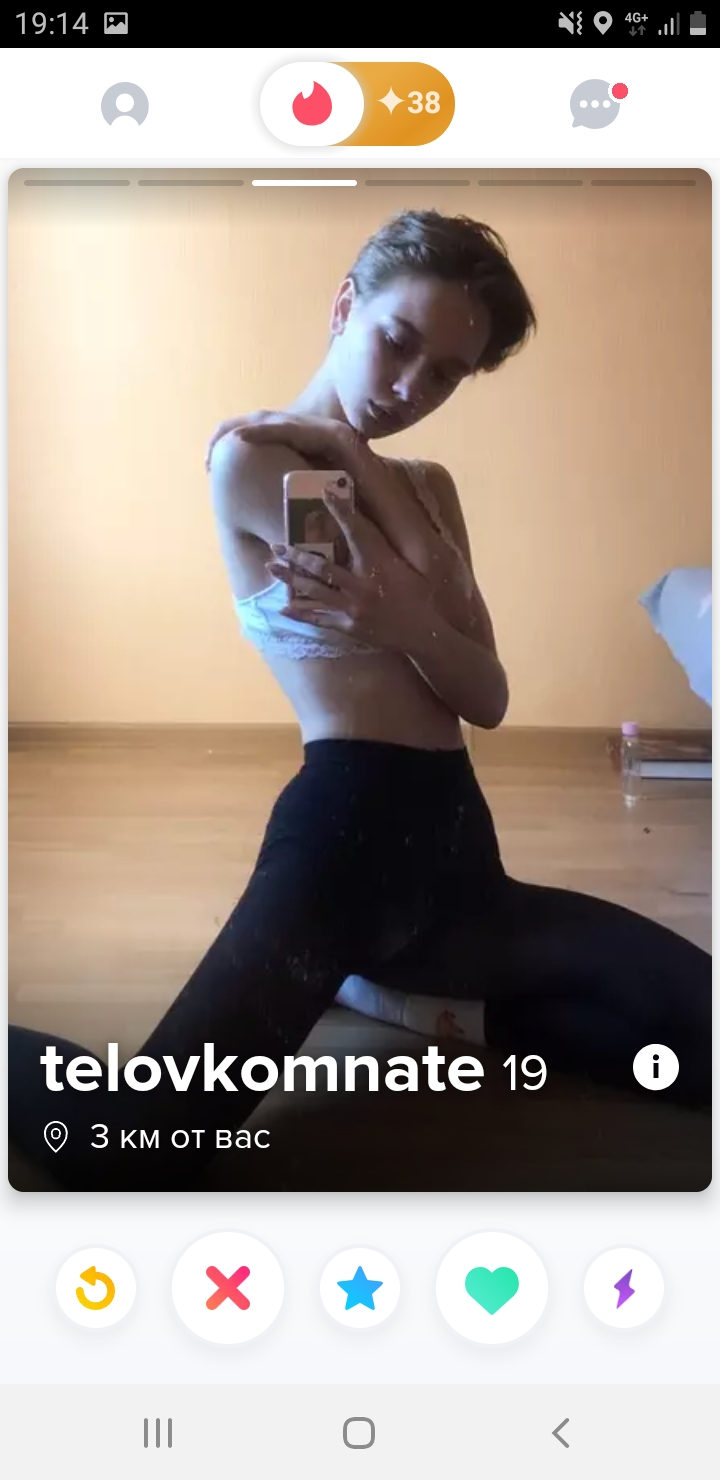Open profile info for telovkomnate
Image resolution: width=720 pixels, height=1480 pixels.
point(656,1067)
